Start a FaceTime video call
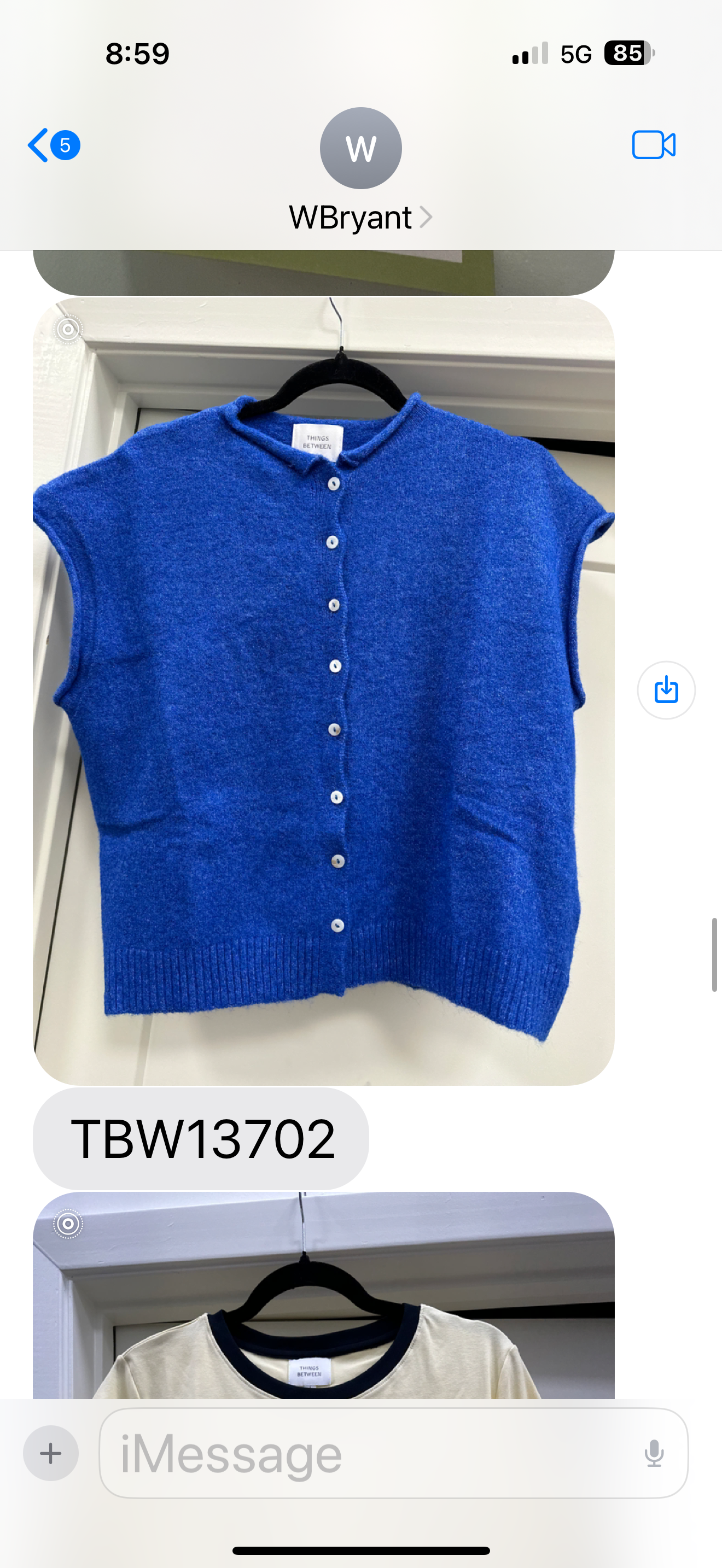 653,145
